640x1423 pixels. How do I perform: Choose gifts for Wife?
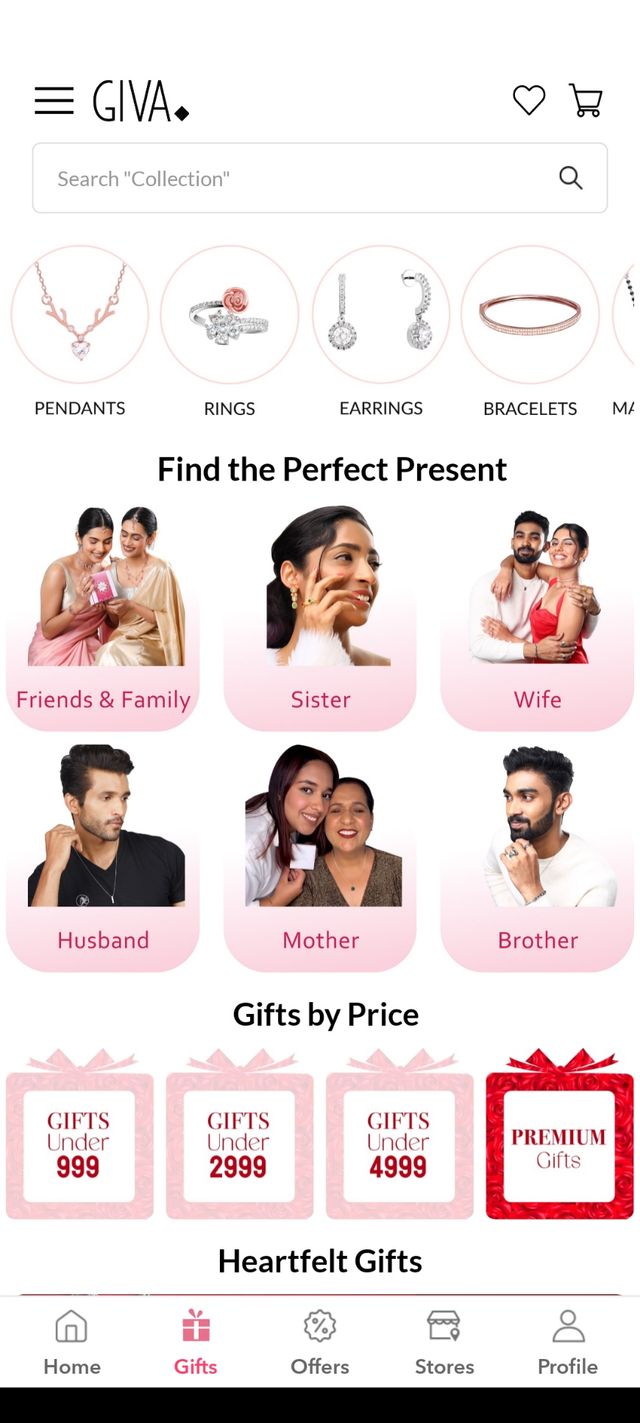537,618
